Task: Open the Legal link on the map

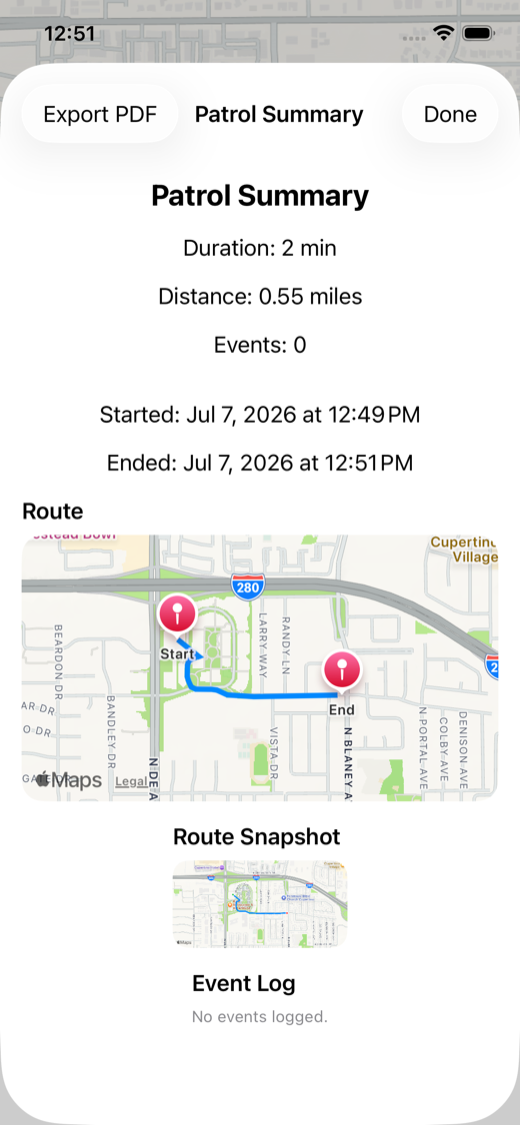Action: [x=131, y=781]
